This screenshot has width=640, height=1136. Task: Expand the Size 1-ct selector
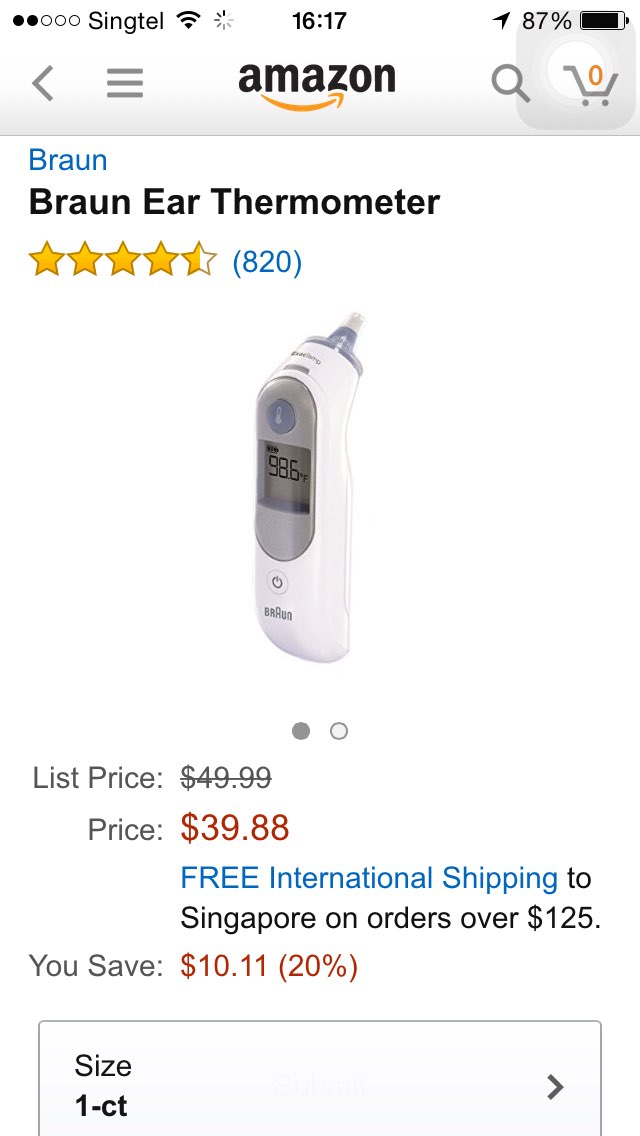pos(320,1085)
